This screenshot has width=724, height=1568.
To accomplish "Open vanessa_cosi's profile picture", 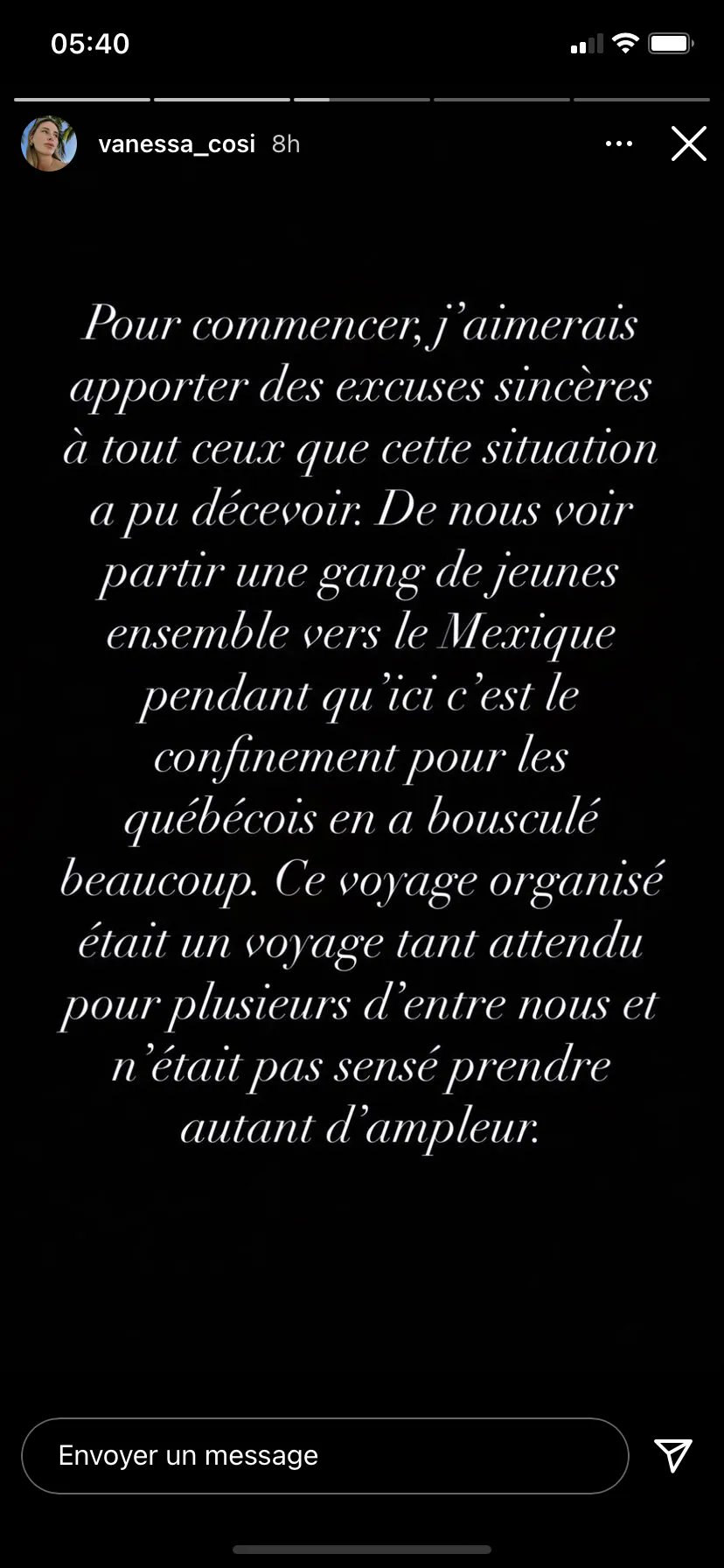I will click(48, 143).
